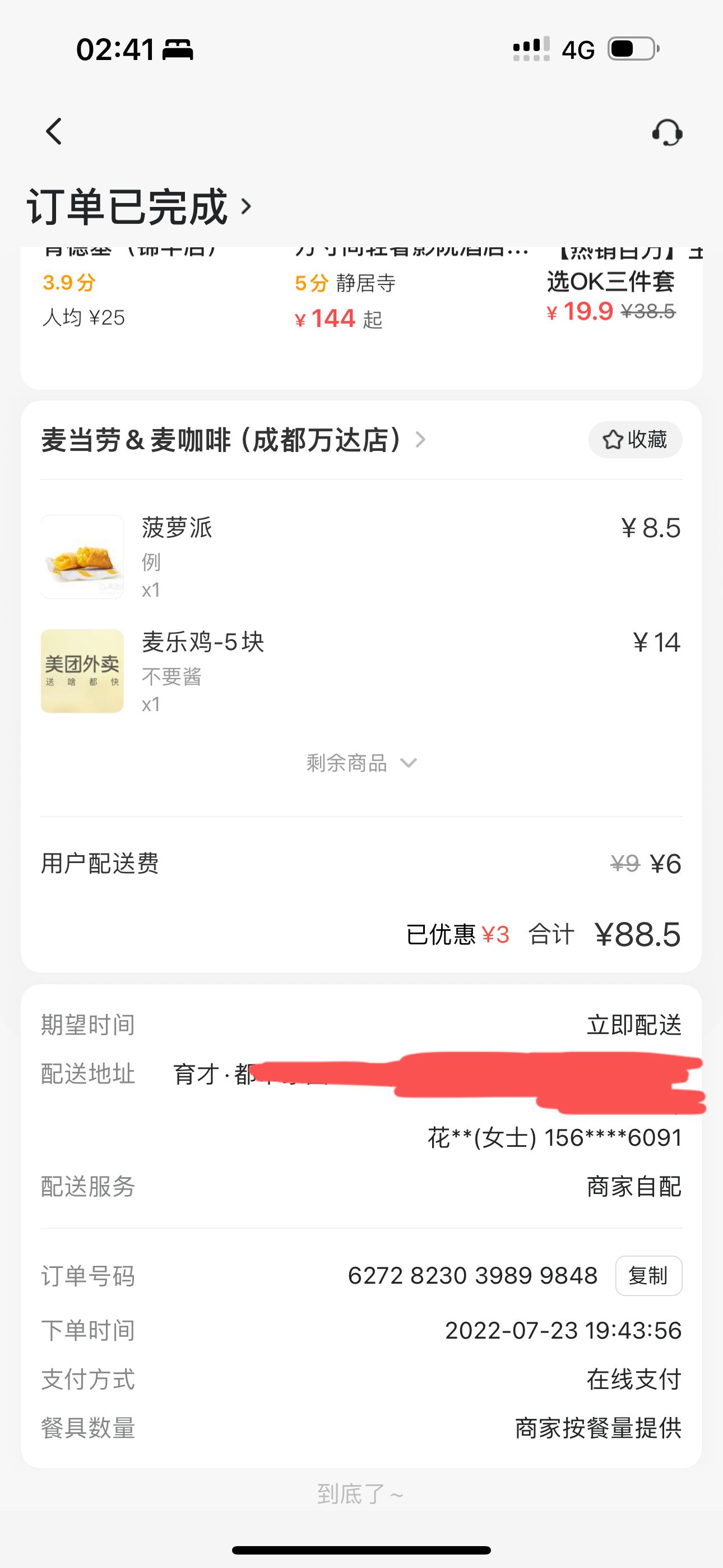Go back using the top-left arrow
This screenshot has width=723, height=1568.
[54, 131]
